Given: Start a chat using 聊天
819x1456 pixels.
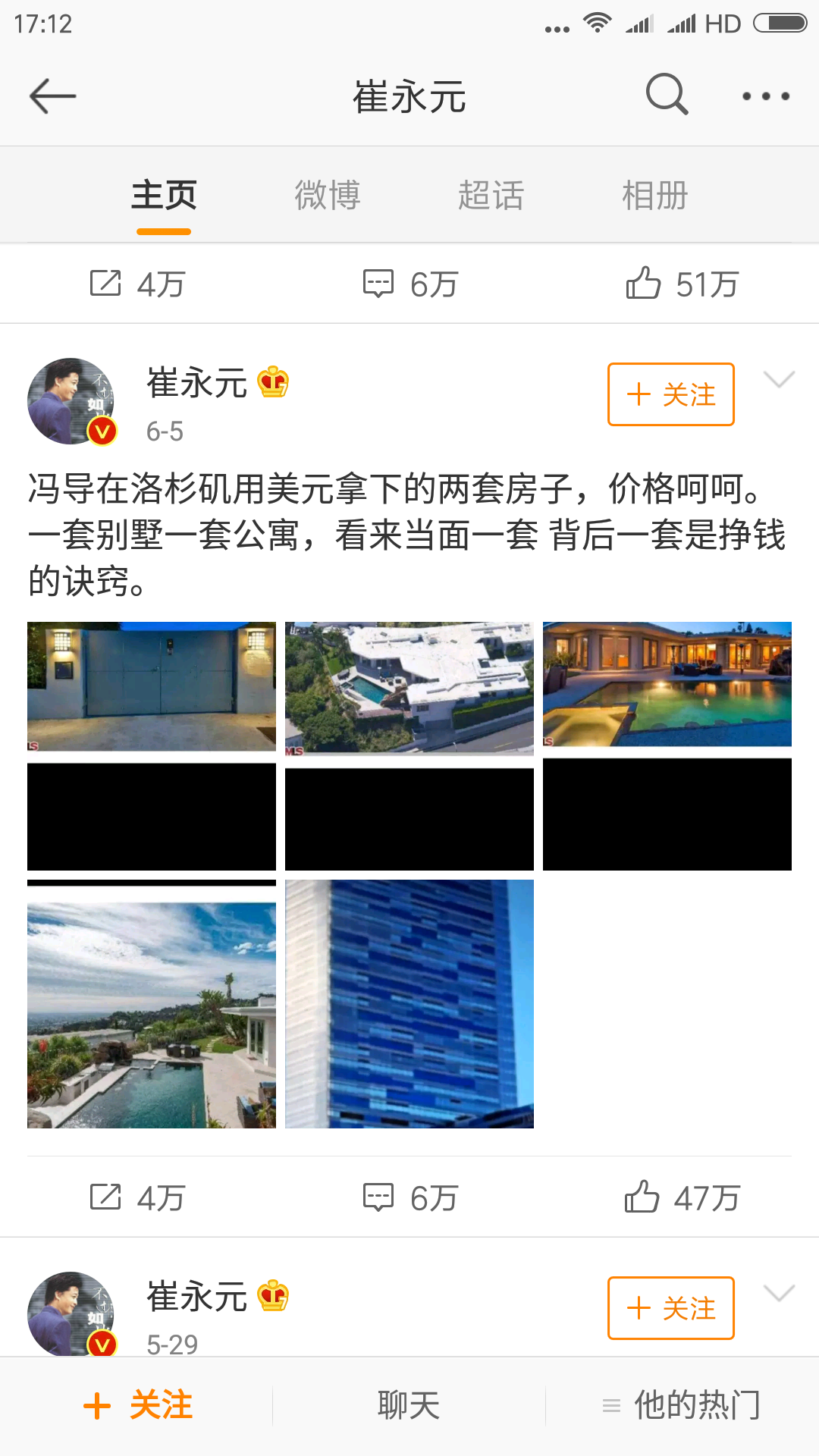Looking at the screenshot, I should [409, 1404].
